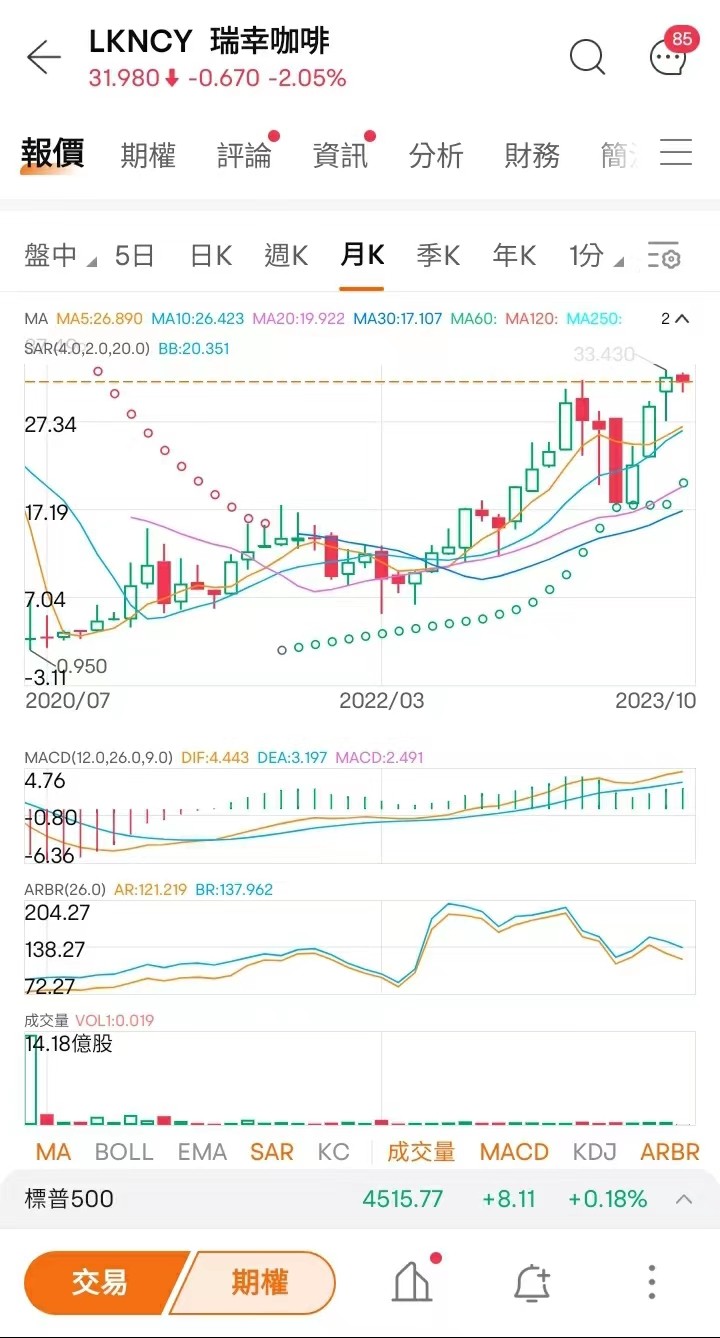This screenshot has height=1338, width=720.
Task: Open the tab list menu icon
Action: (x=677, y=153)
